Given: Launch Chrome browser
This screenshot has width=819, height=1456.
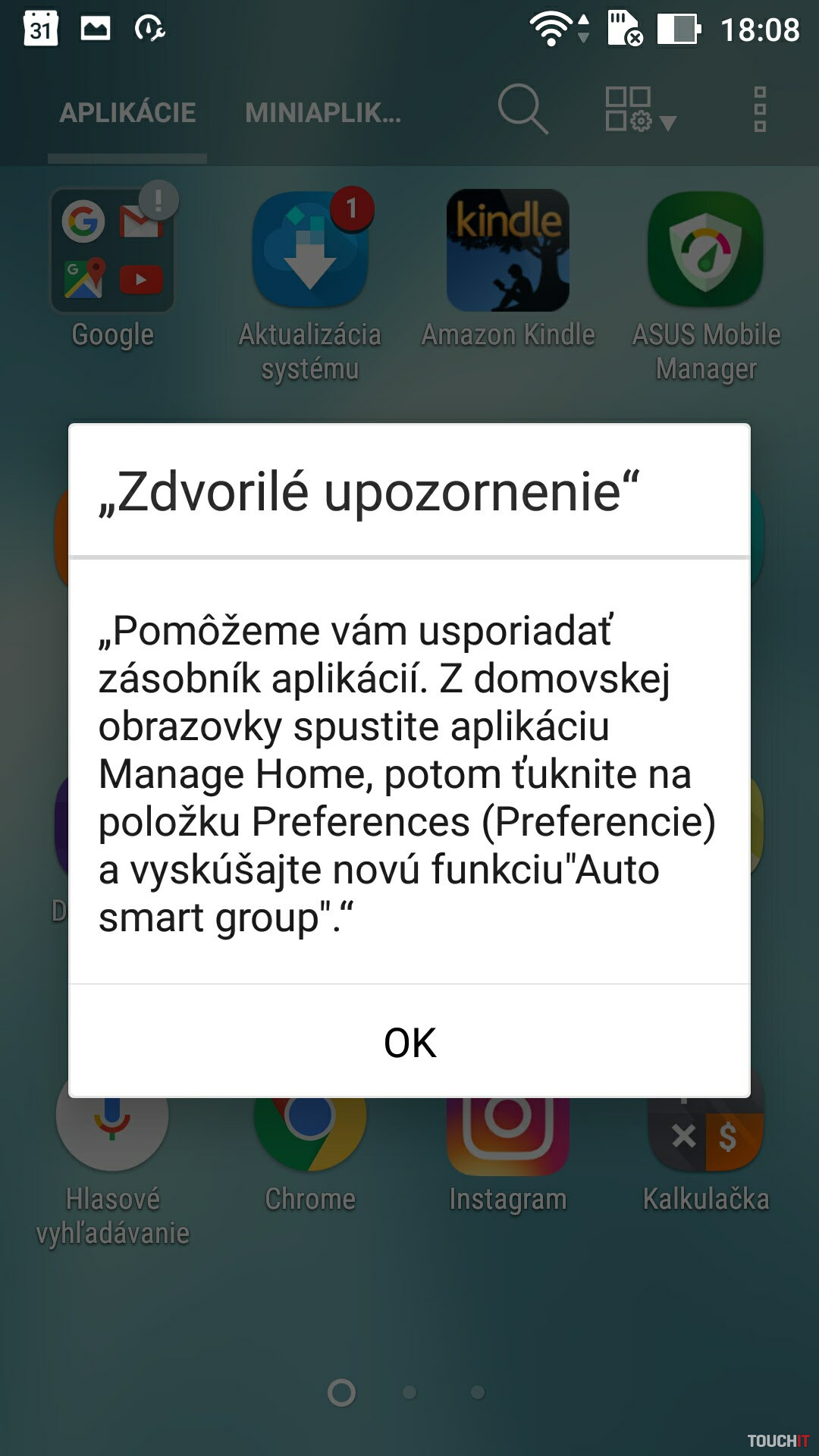Looking at the screenshot, I should pos(309,1130).
